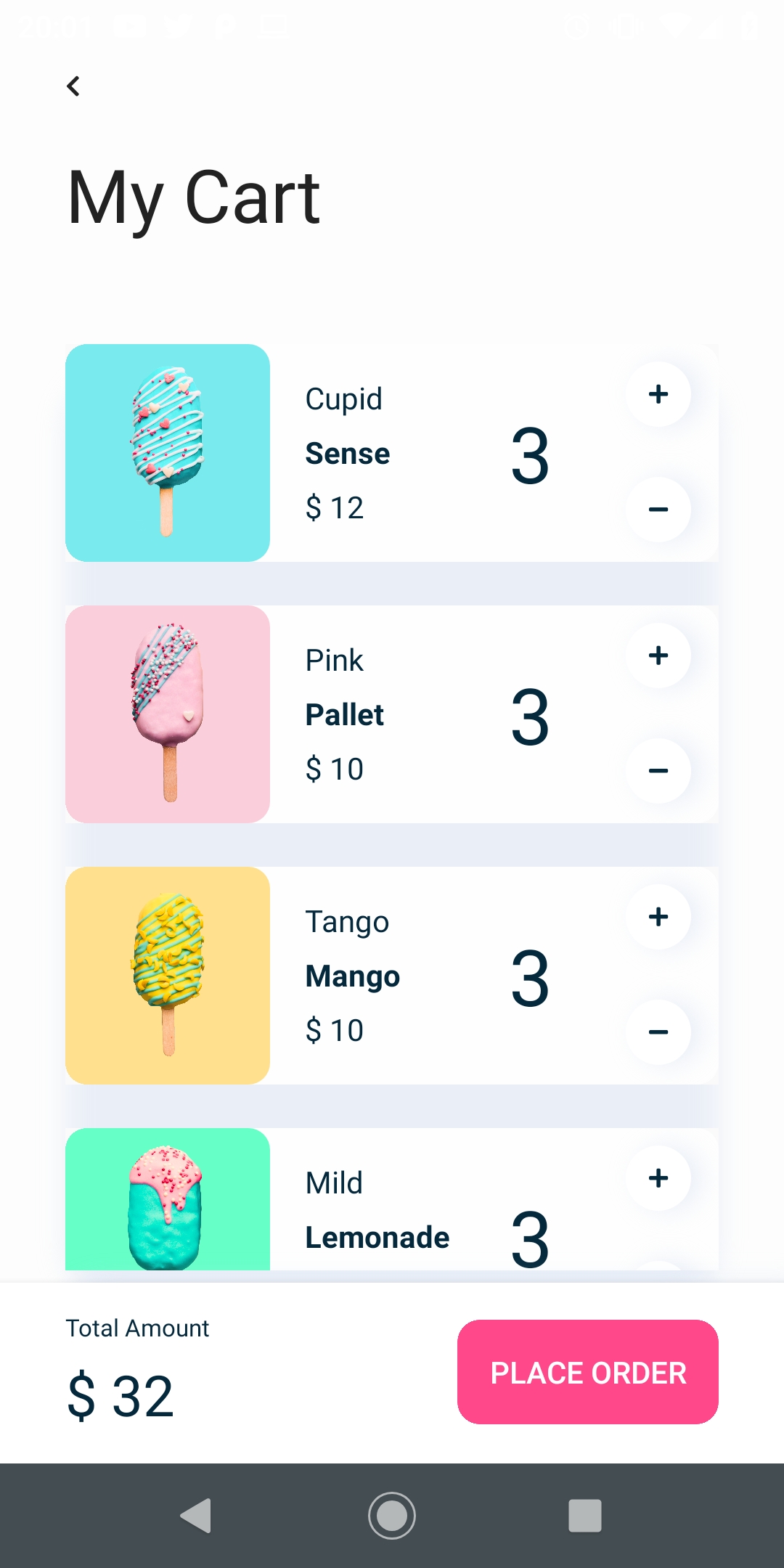Decrease Tango Mango quantity
Screen dimensions: 784x1568
(658, 1032)
